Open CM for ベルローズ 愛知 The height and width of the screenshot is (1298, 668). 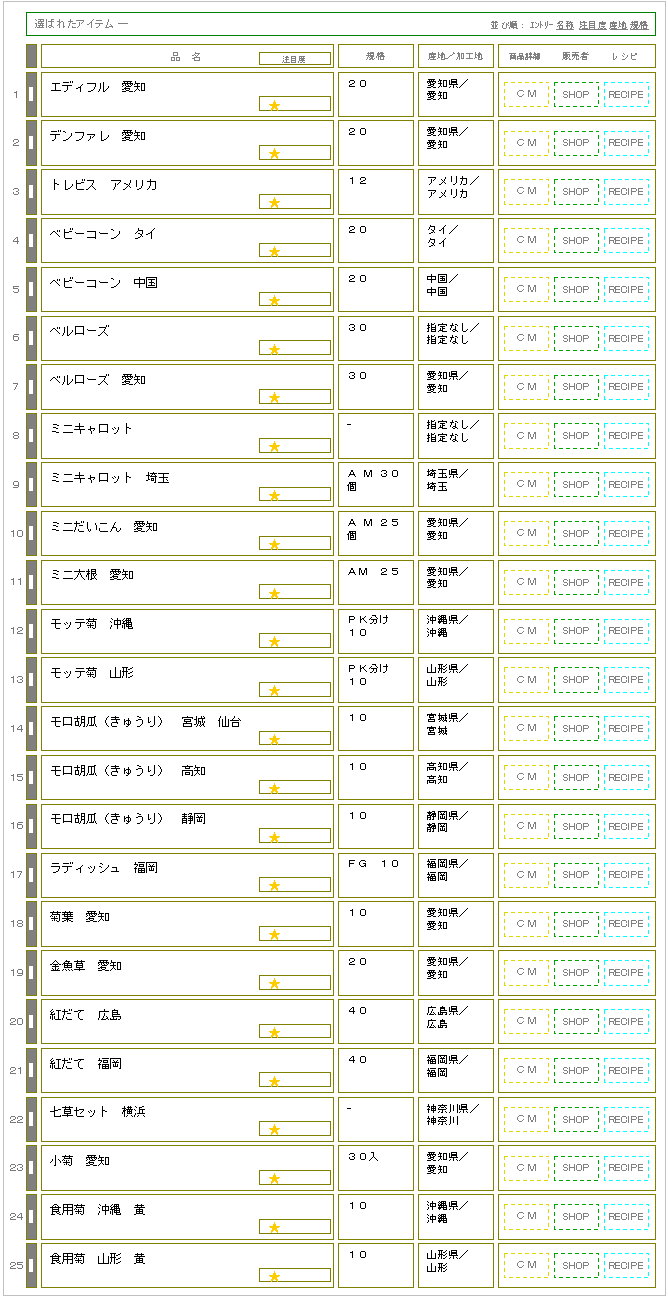tap(526, 387)
